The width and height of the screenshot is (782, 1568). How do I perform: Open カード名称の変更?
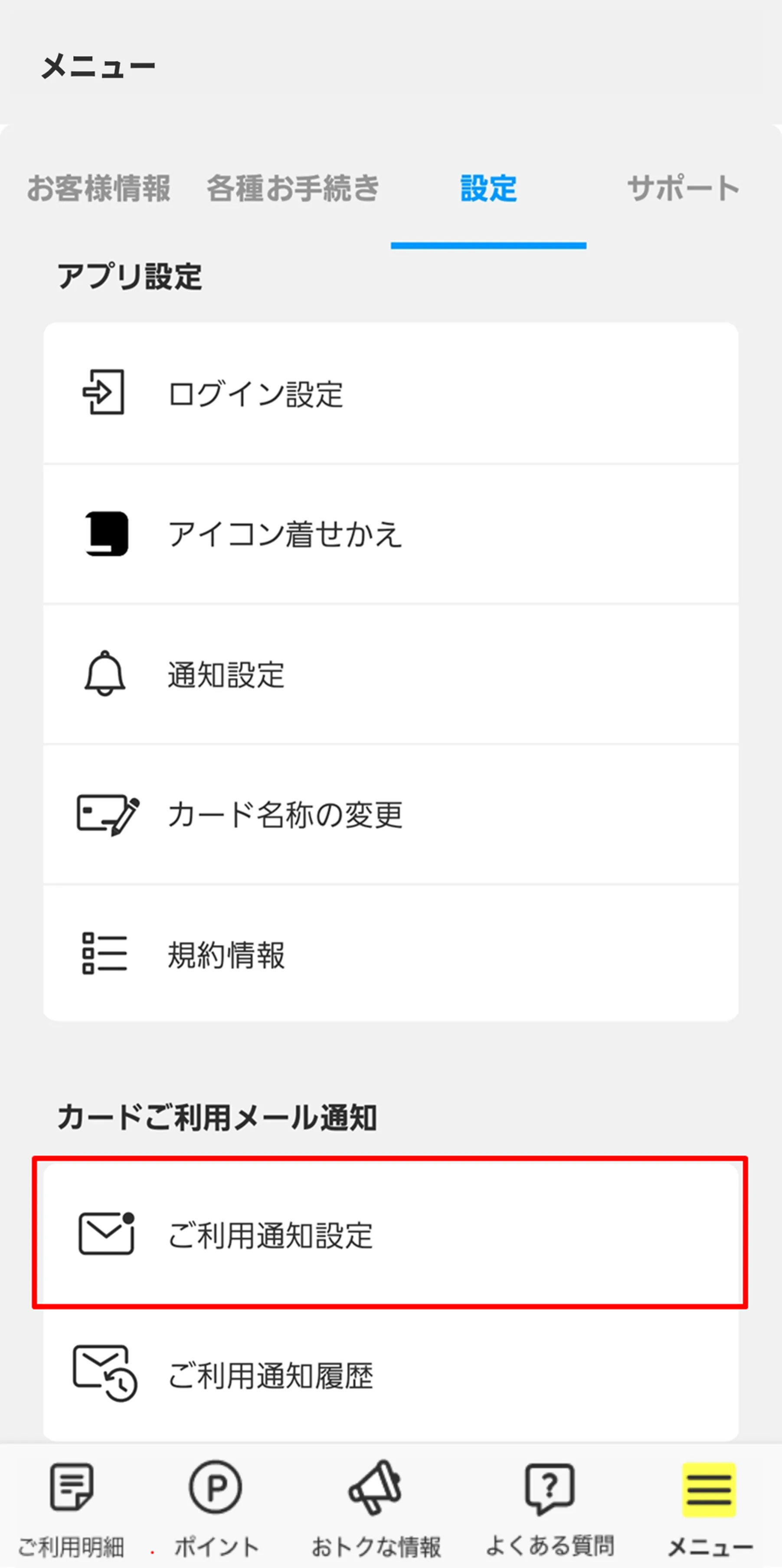pyautogui.click(x=391, y=814)
